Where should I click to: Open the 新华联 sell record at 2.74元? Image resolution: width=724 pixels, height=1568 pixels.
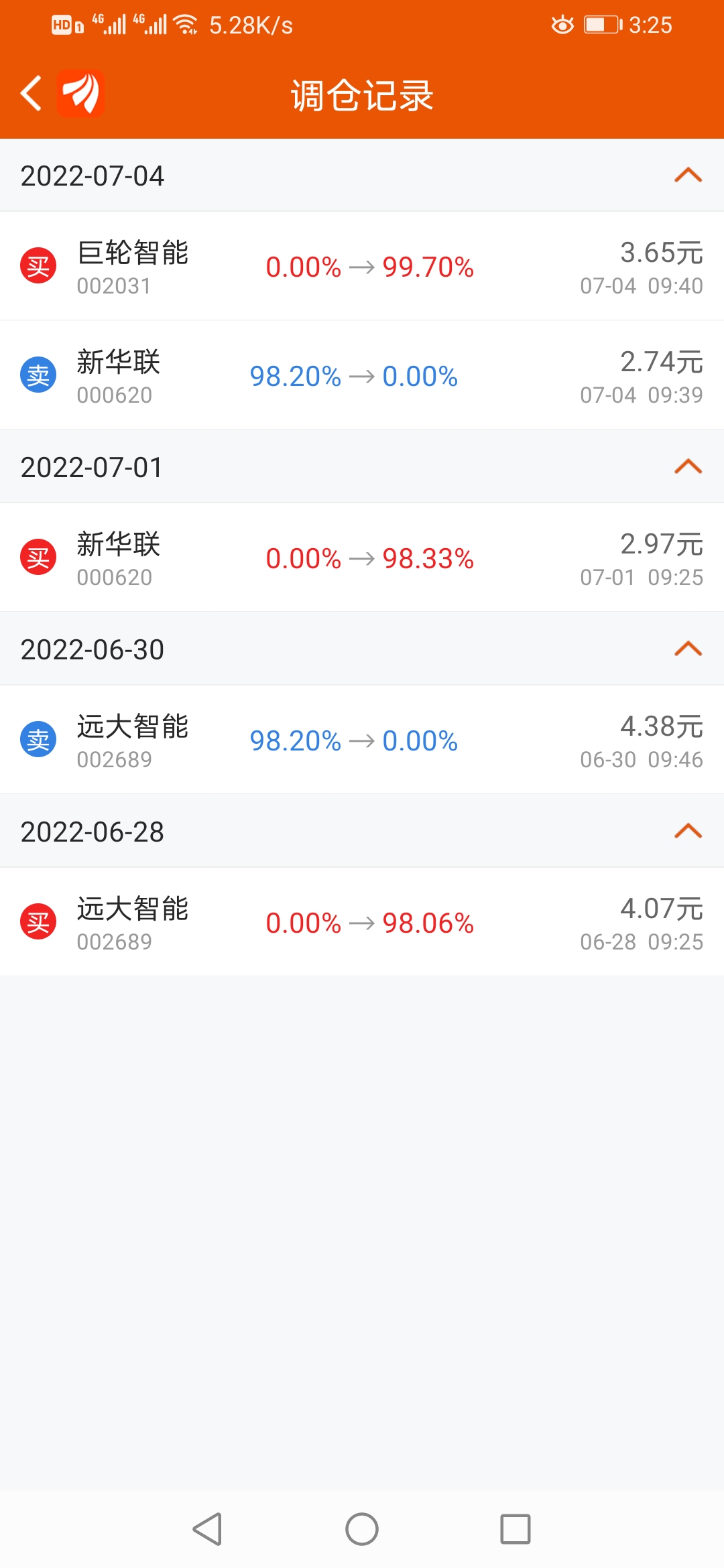click(x=362, y=375)
